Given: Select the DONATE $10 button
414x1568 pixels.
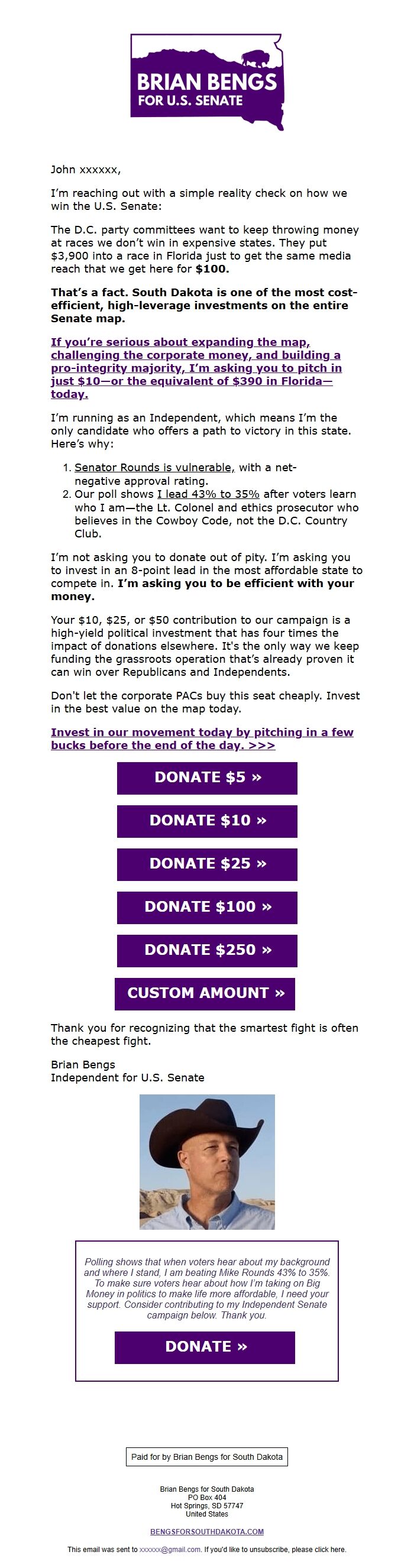Looking at the screenshot, I should click(207, 821).
